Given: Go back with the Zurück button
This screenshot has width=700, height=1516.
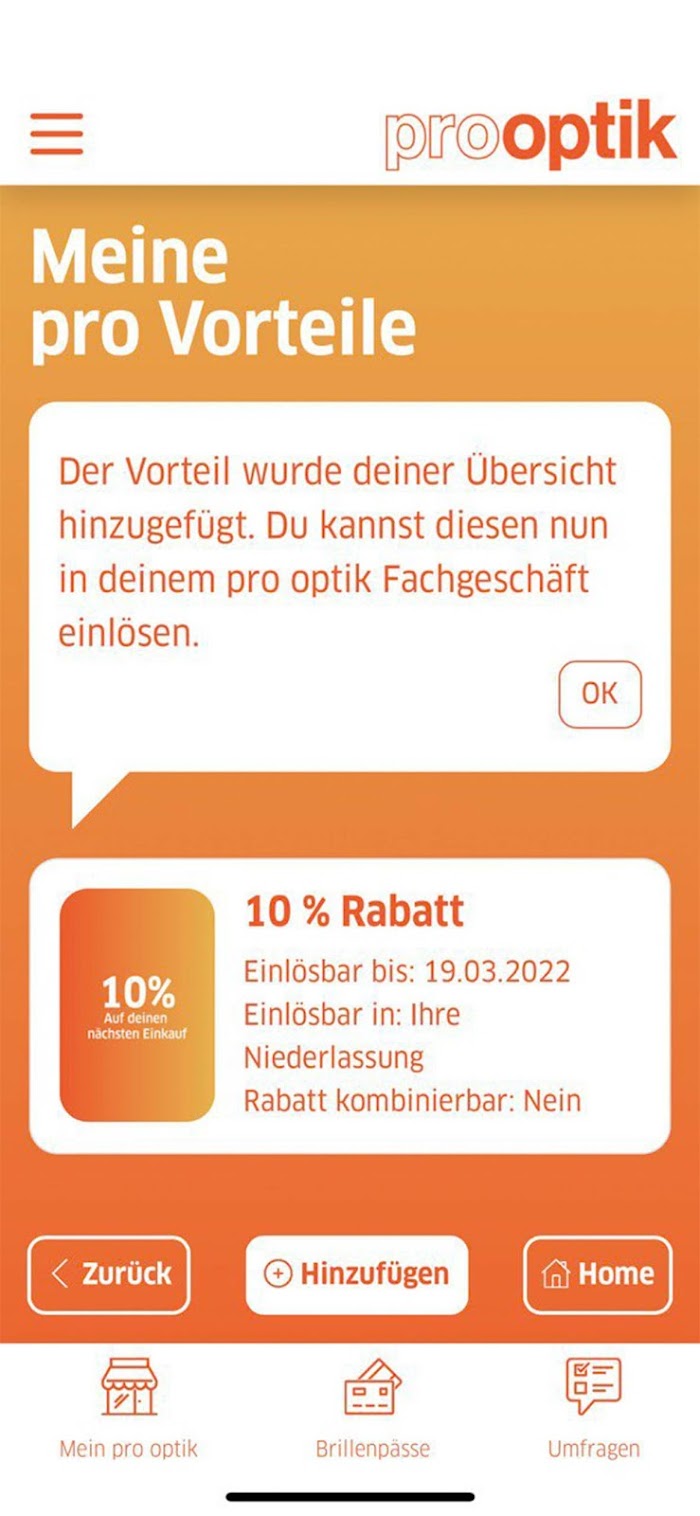Looking at the screenshot, I should point(108,1274).
